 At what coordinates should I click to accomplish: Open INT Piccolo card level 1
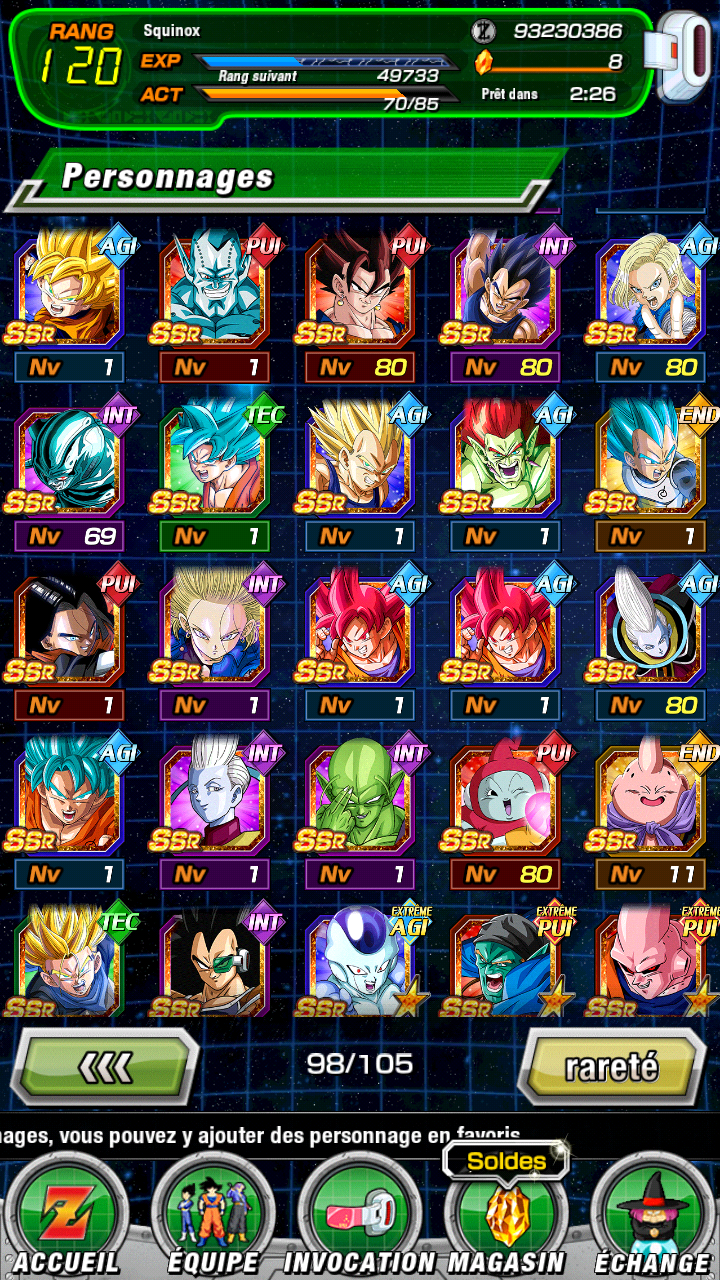359,800
